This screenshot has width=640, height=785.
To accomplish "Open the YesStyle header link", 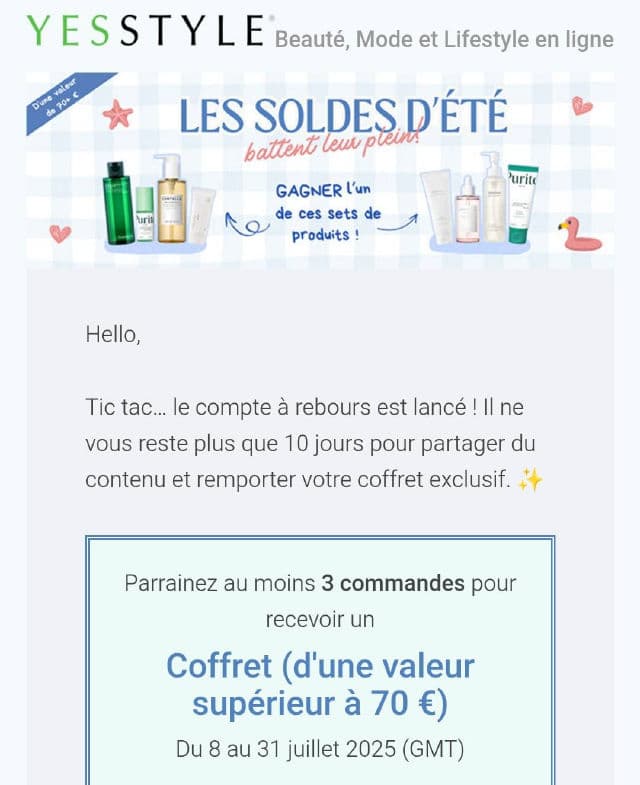I will point(149,31).
